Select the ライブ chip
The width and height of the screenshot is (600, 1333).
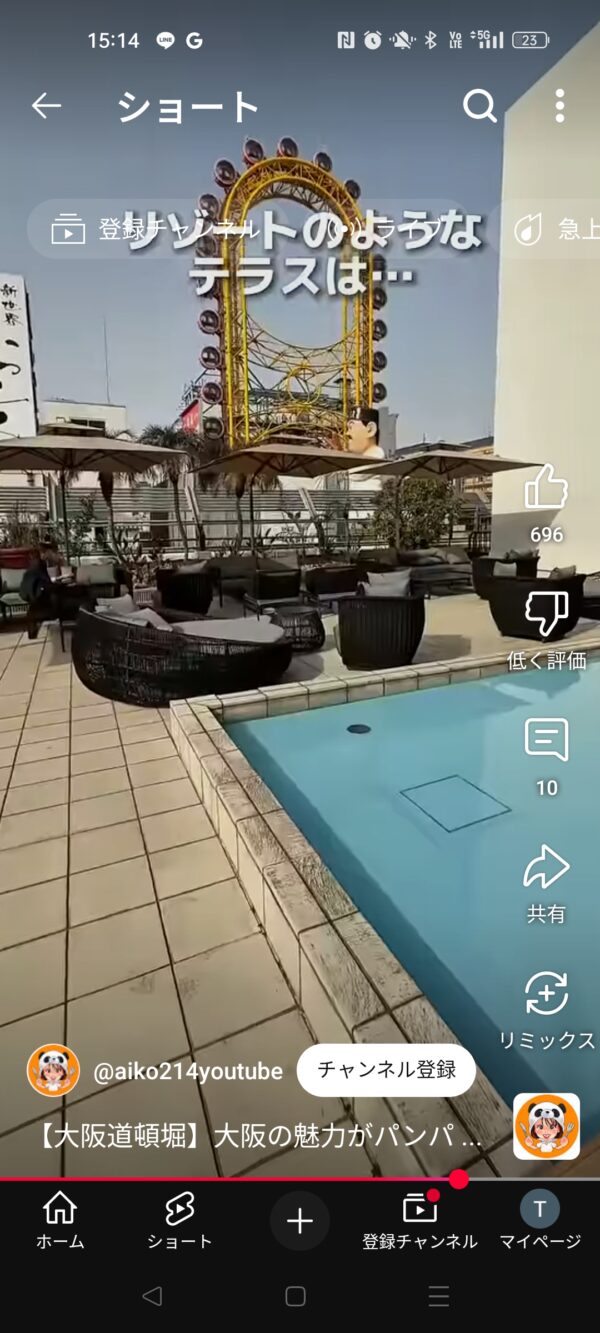(400, 230)
